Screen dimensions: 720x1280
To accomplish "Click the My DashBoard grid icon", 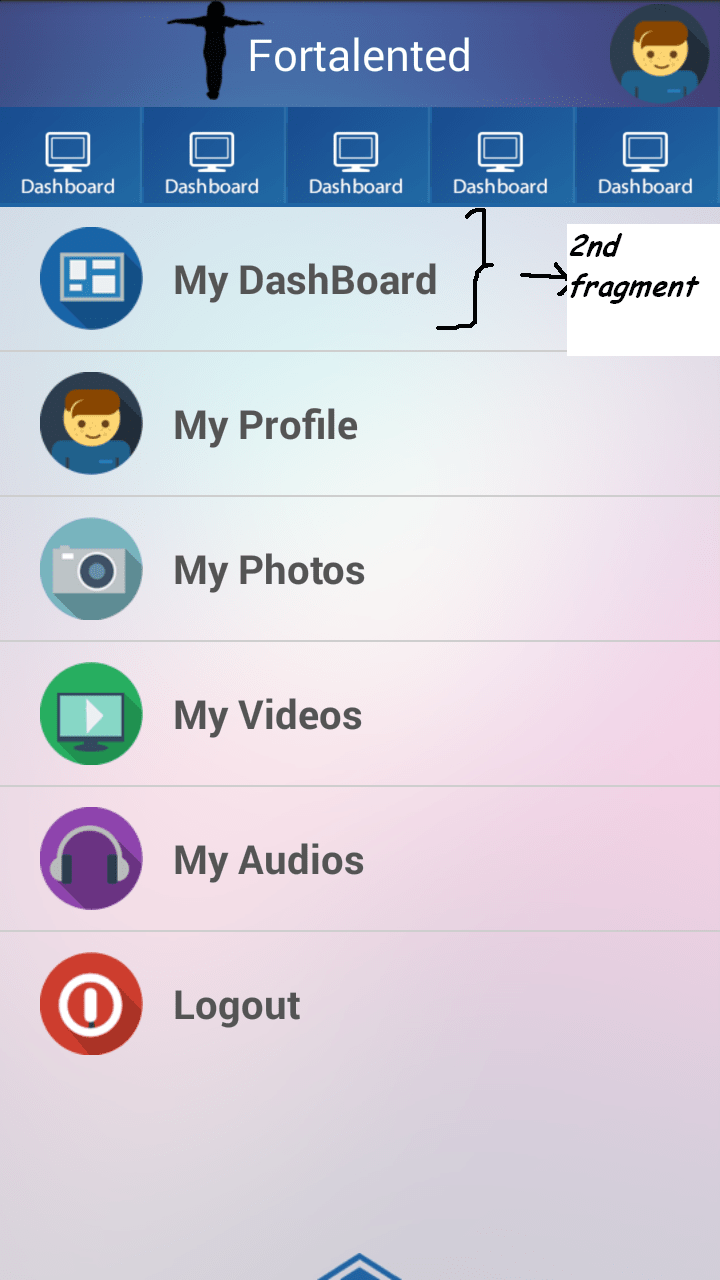I will point(91,278).
